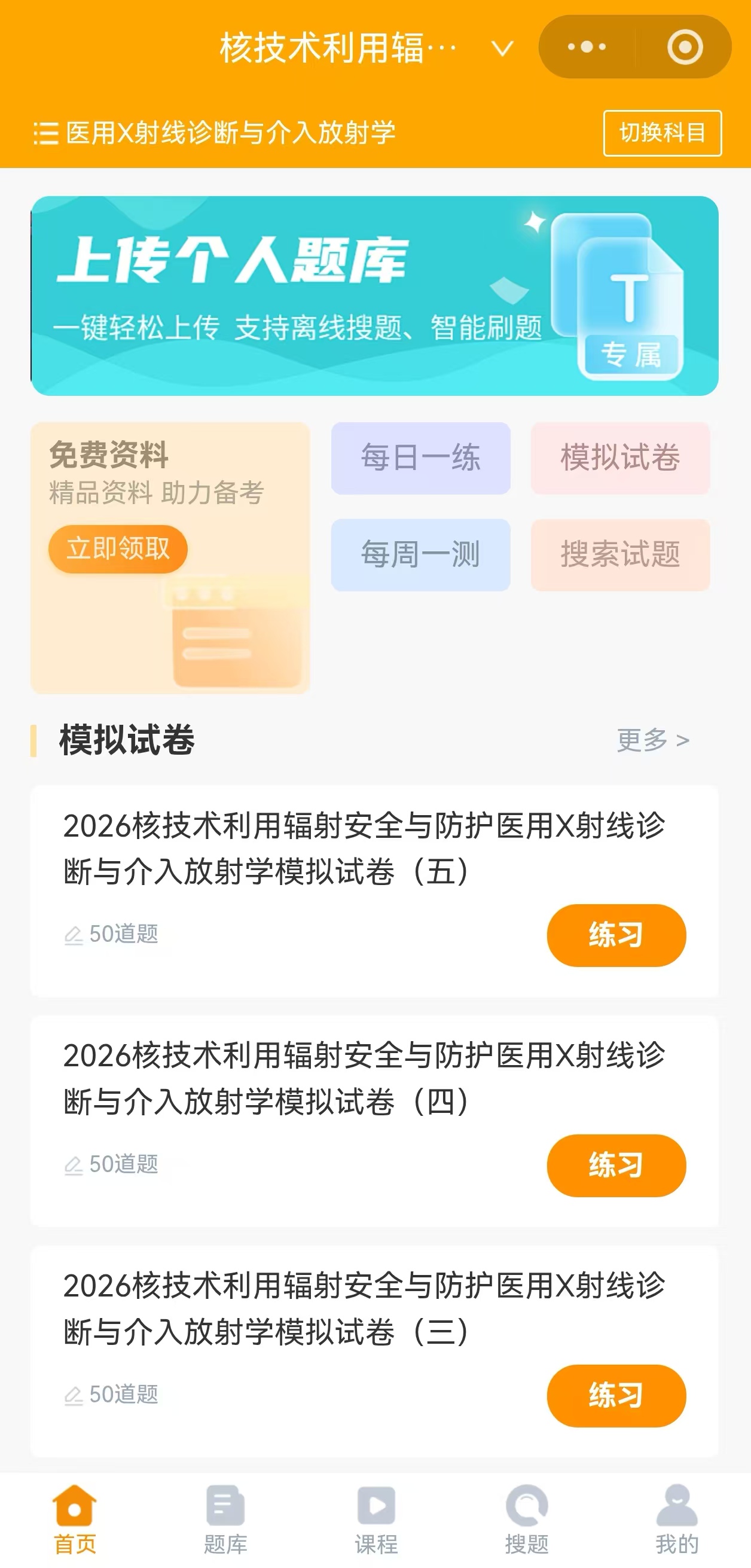Open the 模拟试卷 shortcut tile
Viewport: 751px width, 1568px height.
point(620,457)
